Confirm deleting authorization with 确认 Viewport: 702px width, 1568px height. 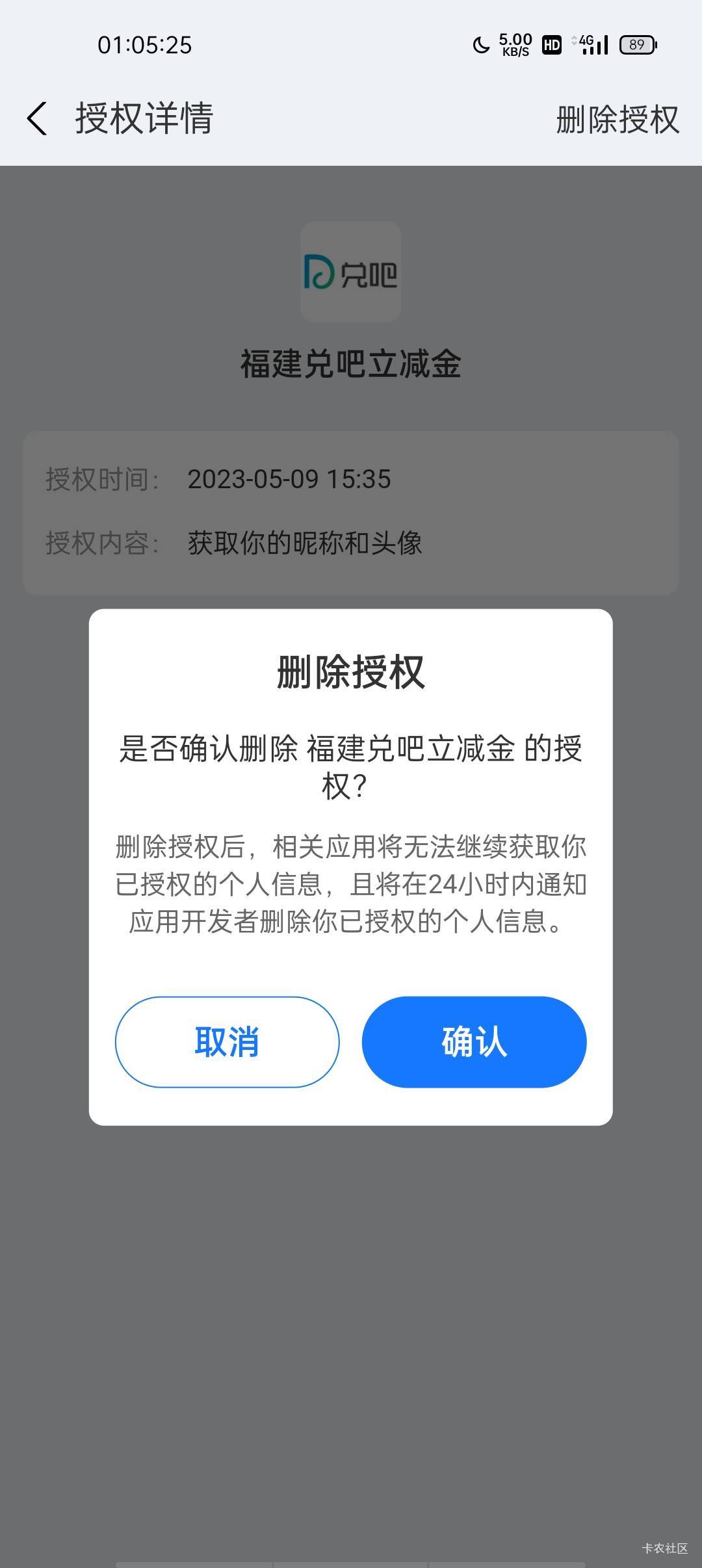474,1041
